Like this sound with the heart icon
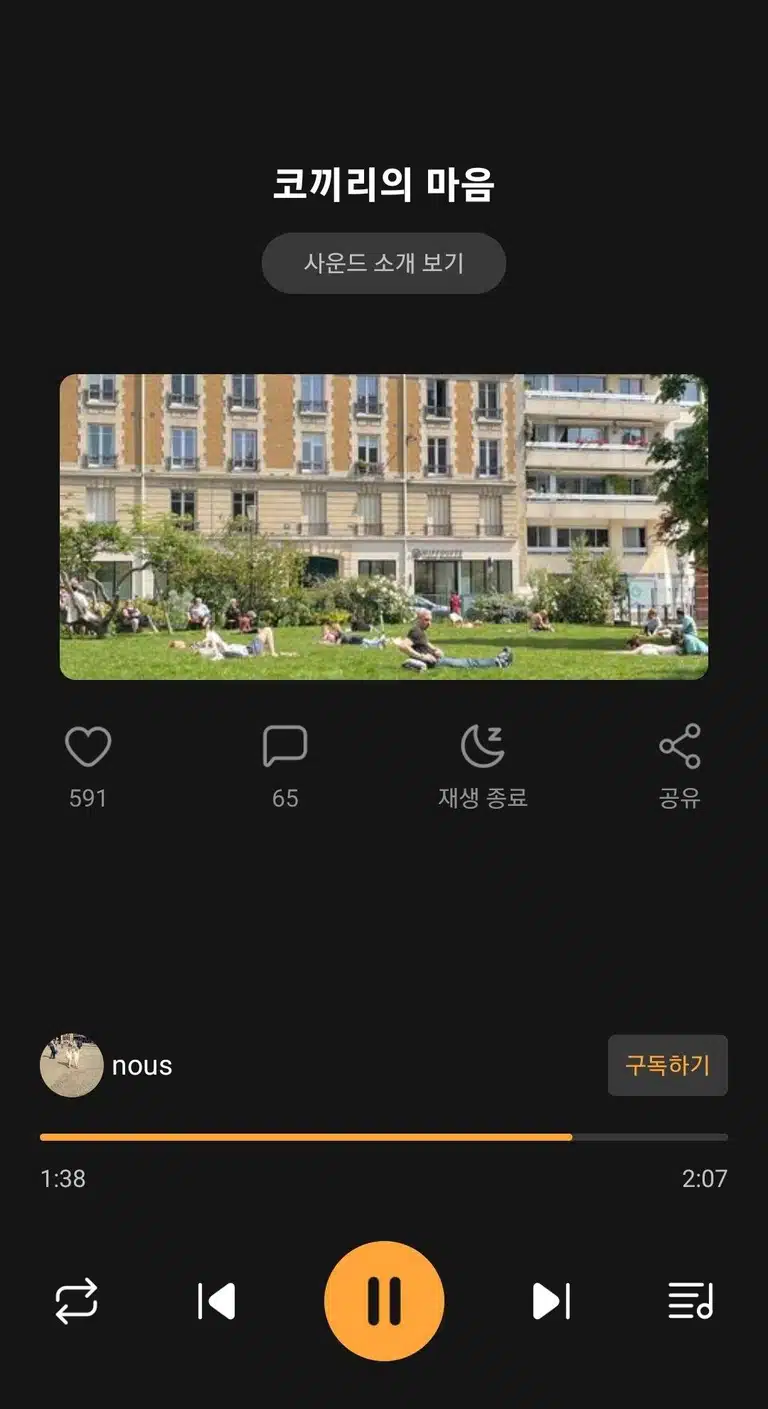This screenshot has height=1409, width=768. (88, 747)
